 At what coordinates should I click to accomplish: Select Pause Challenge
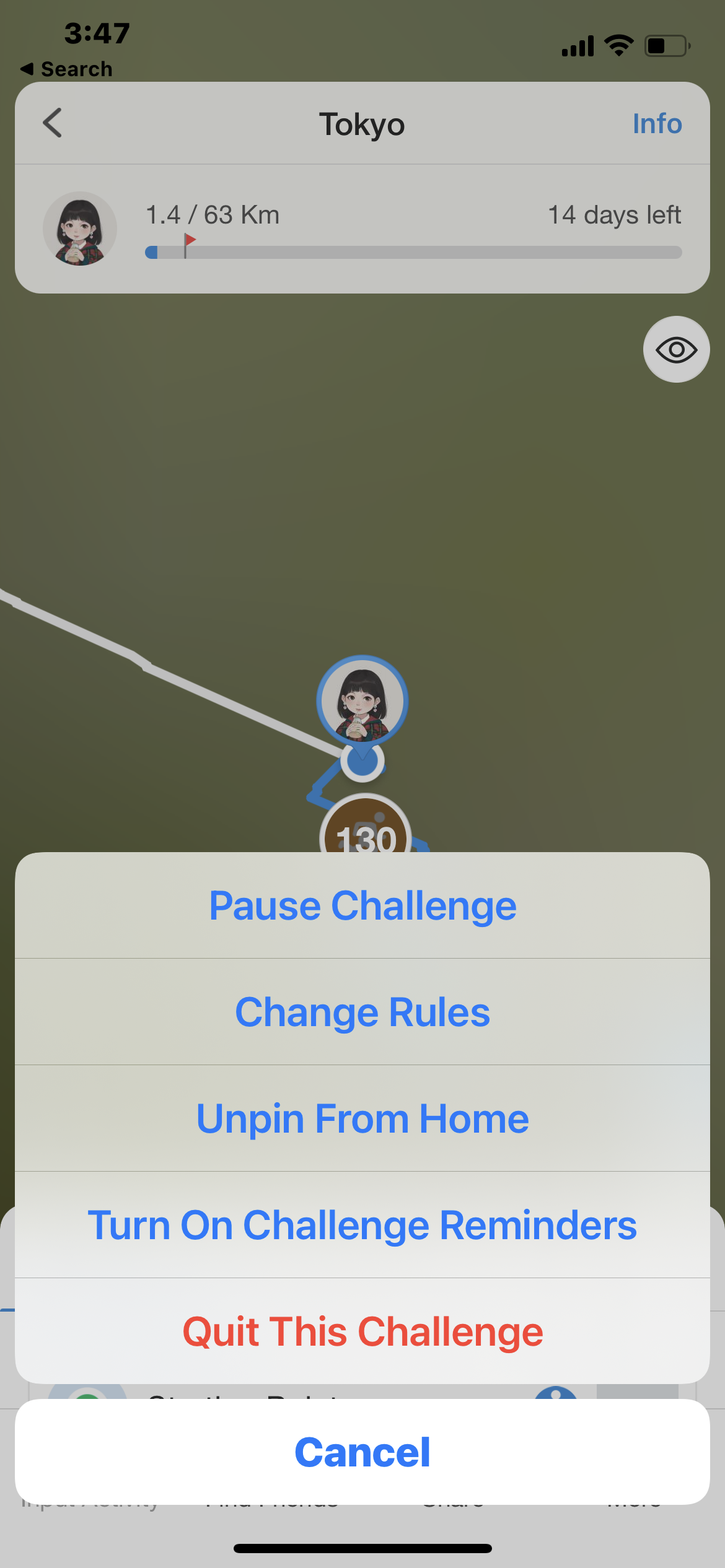point(362,905)
